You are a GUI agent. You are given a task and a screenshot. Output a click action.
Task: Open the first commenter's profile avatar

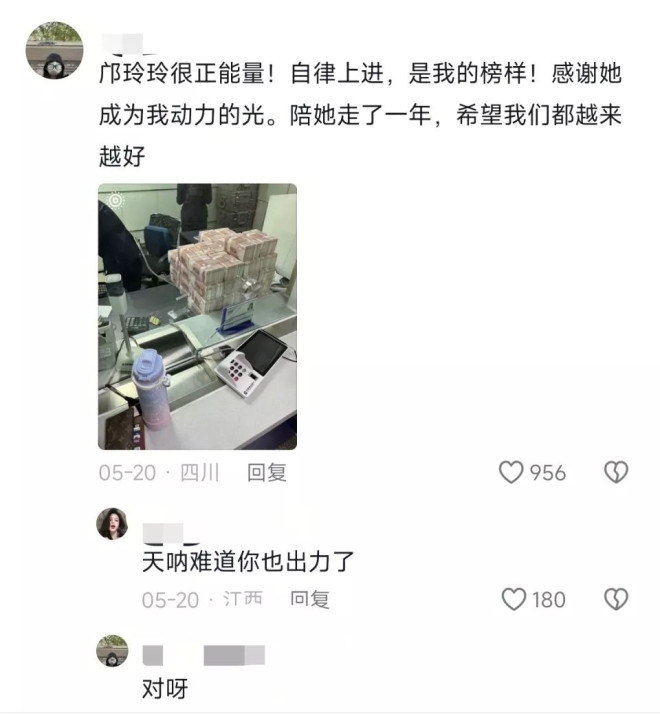[x=54, y=51]
